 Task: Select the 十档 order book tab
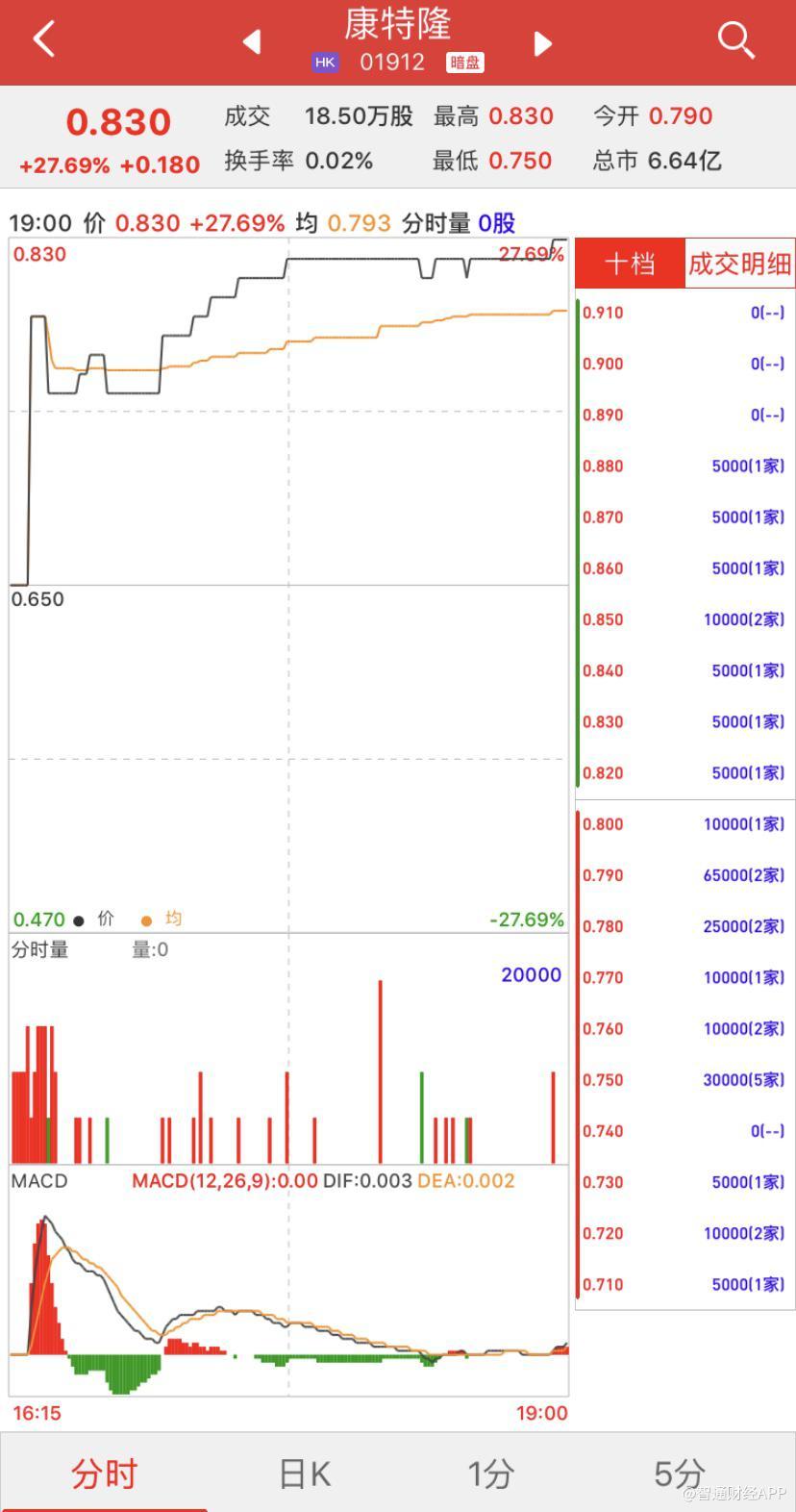coord(630,264)
